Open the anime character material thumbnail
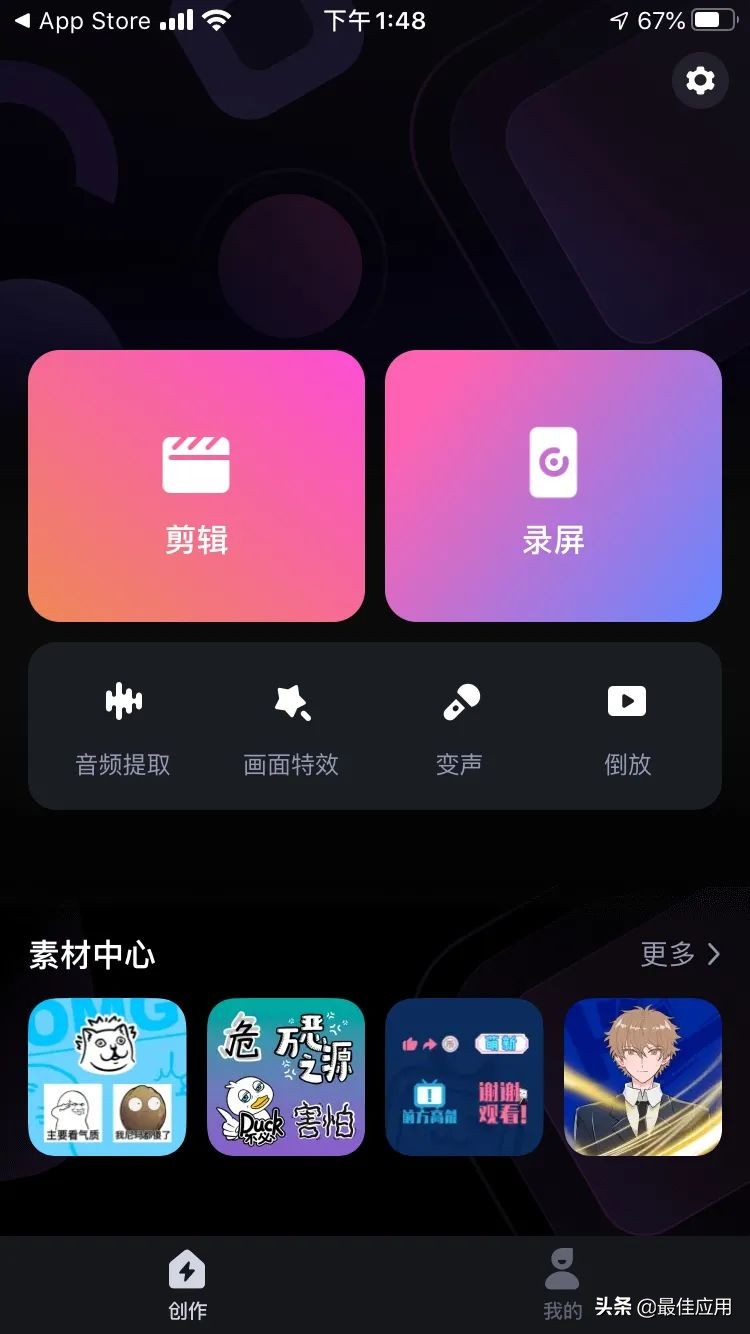The width and height of the screenshot is (750, 1334). (x=643, y=1078)
